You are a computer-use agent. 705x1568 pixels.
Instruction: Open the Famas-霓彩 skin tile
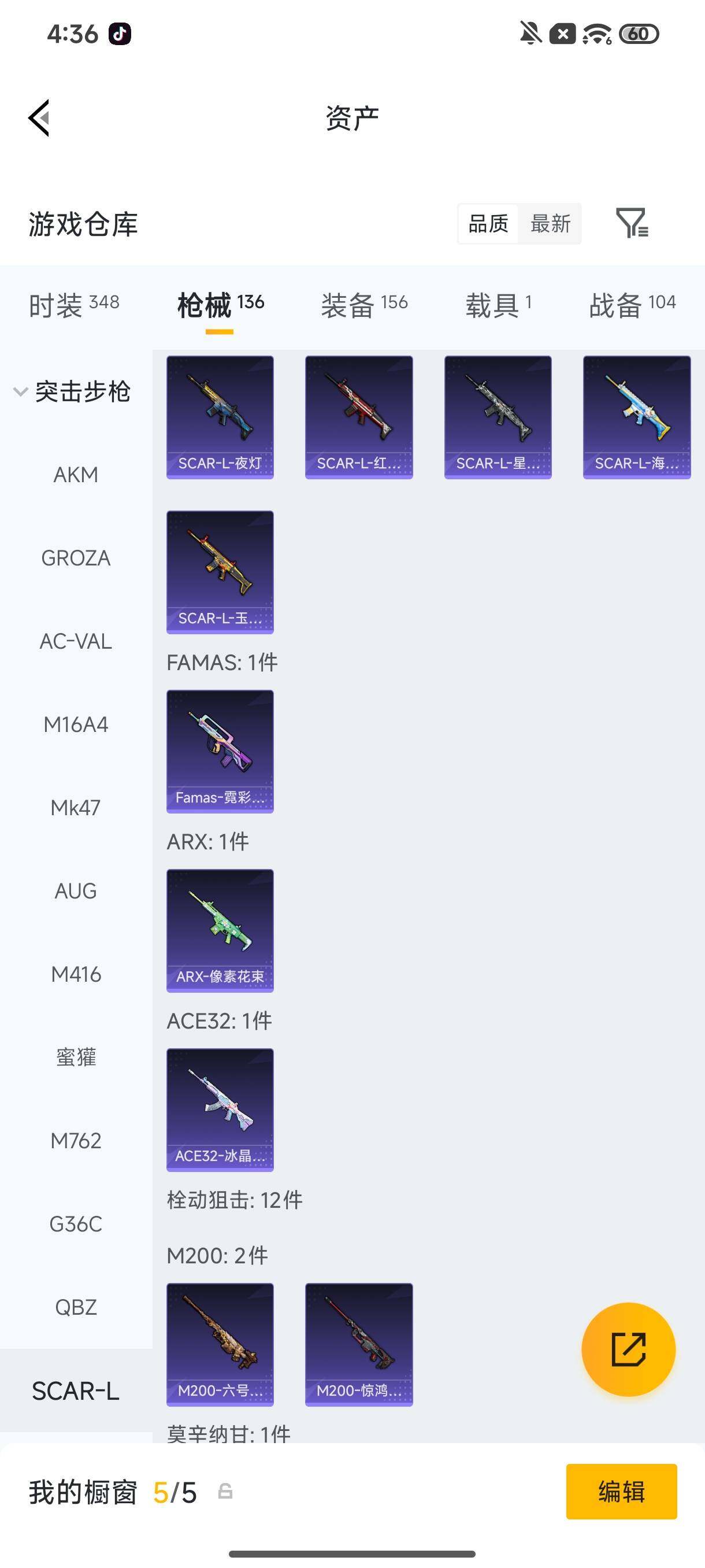(220, 752)
